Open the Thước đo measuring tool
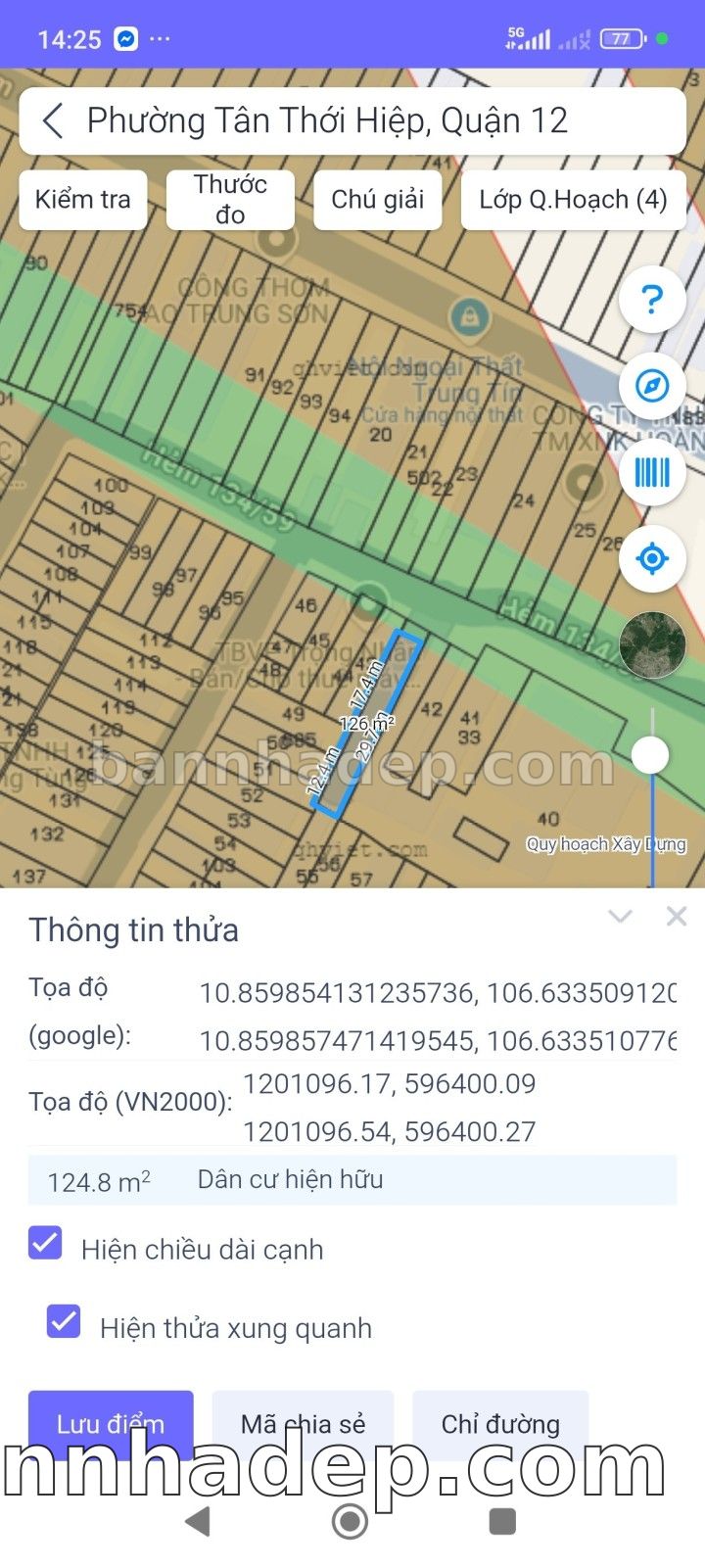 click(230, 200)
